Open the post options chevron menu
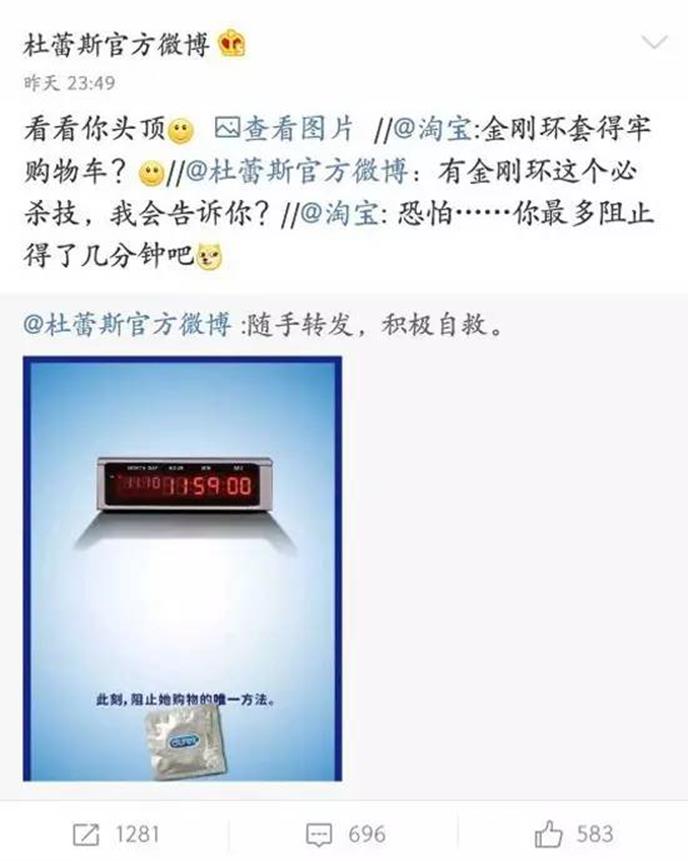688x861 pixels. pos(655,42)
